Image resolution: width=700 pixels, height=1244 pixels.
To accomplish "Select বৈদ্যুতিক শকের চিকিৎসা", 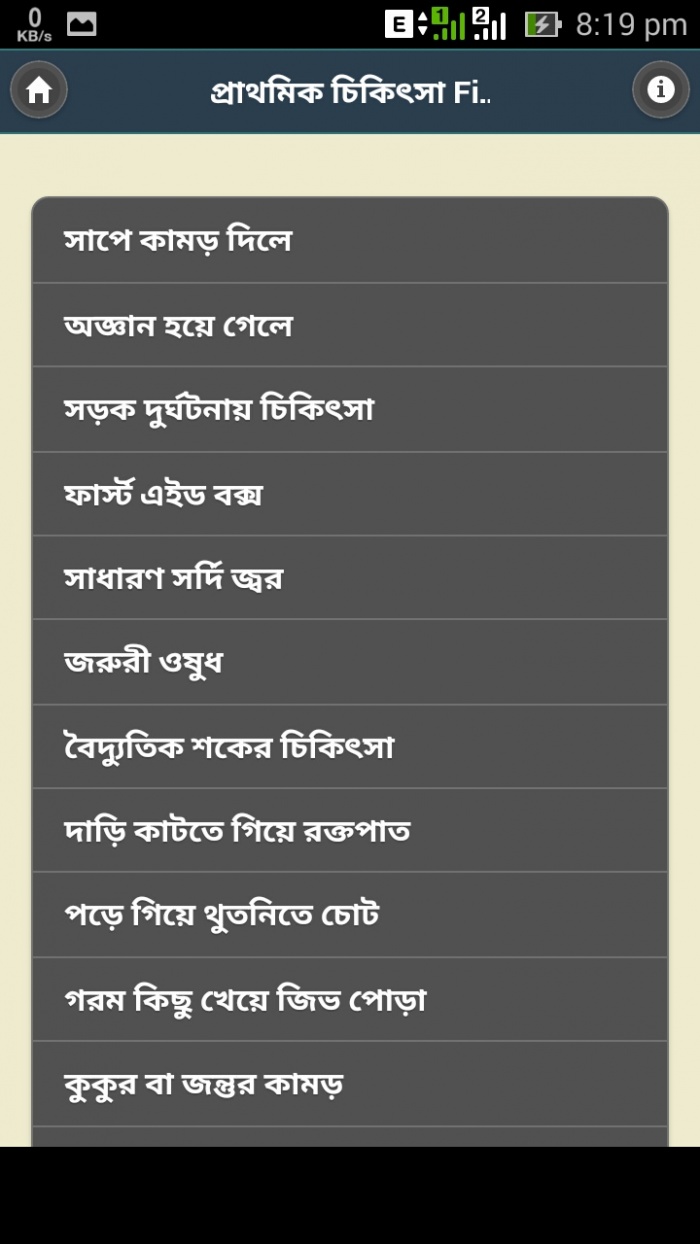I will (350, 747).
